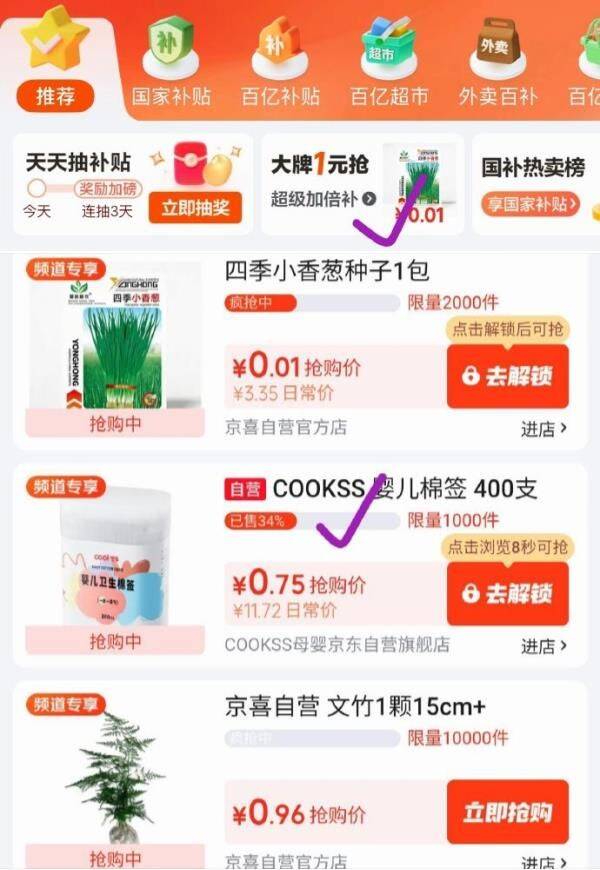Viewport: 600px width, 870px height.
Task: Switch to the first 百亿补贴 tab
Action: [x=280, y=96]
